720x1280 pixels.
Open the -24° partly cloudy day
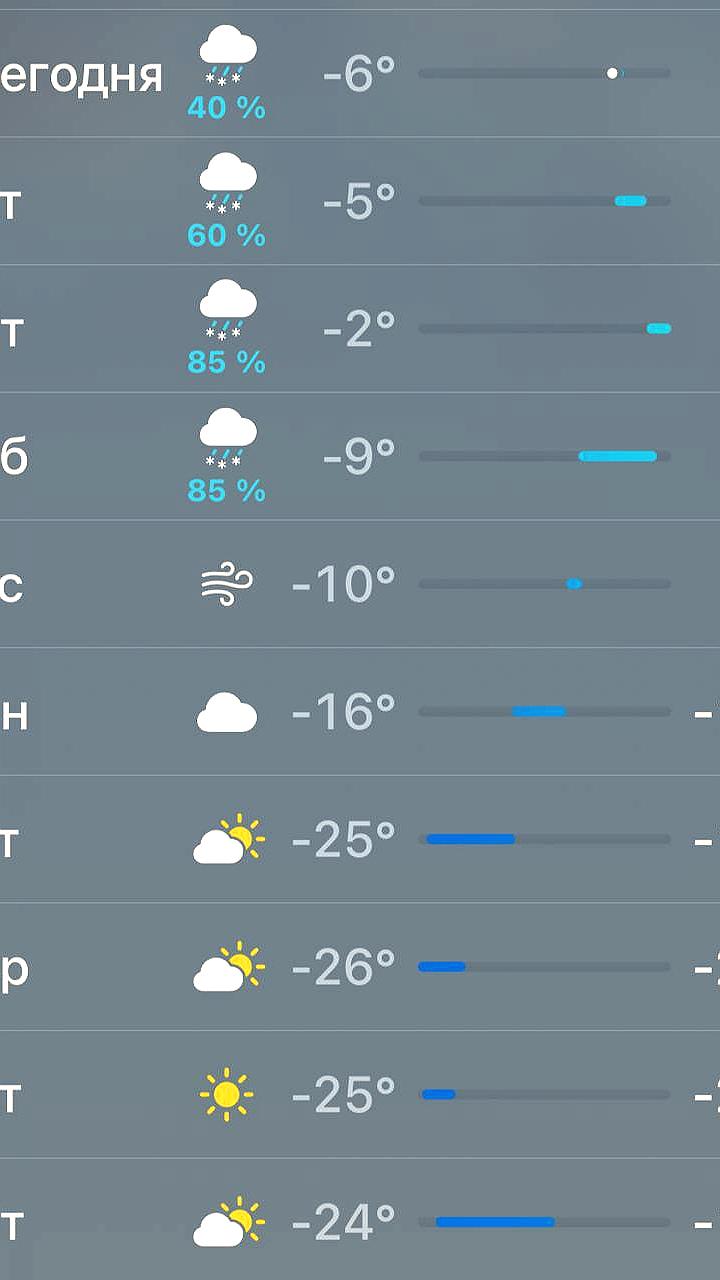click(x=360, y=1222)
